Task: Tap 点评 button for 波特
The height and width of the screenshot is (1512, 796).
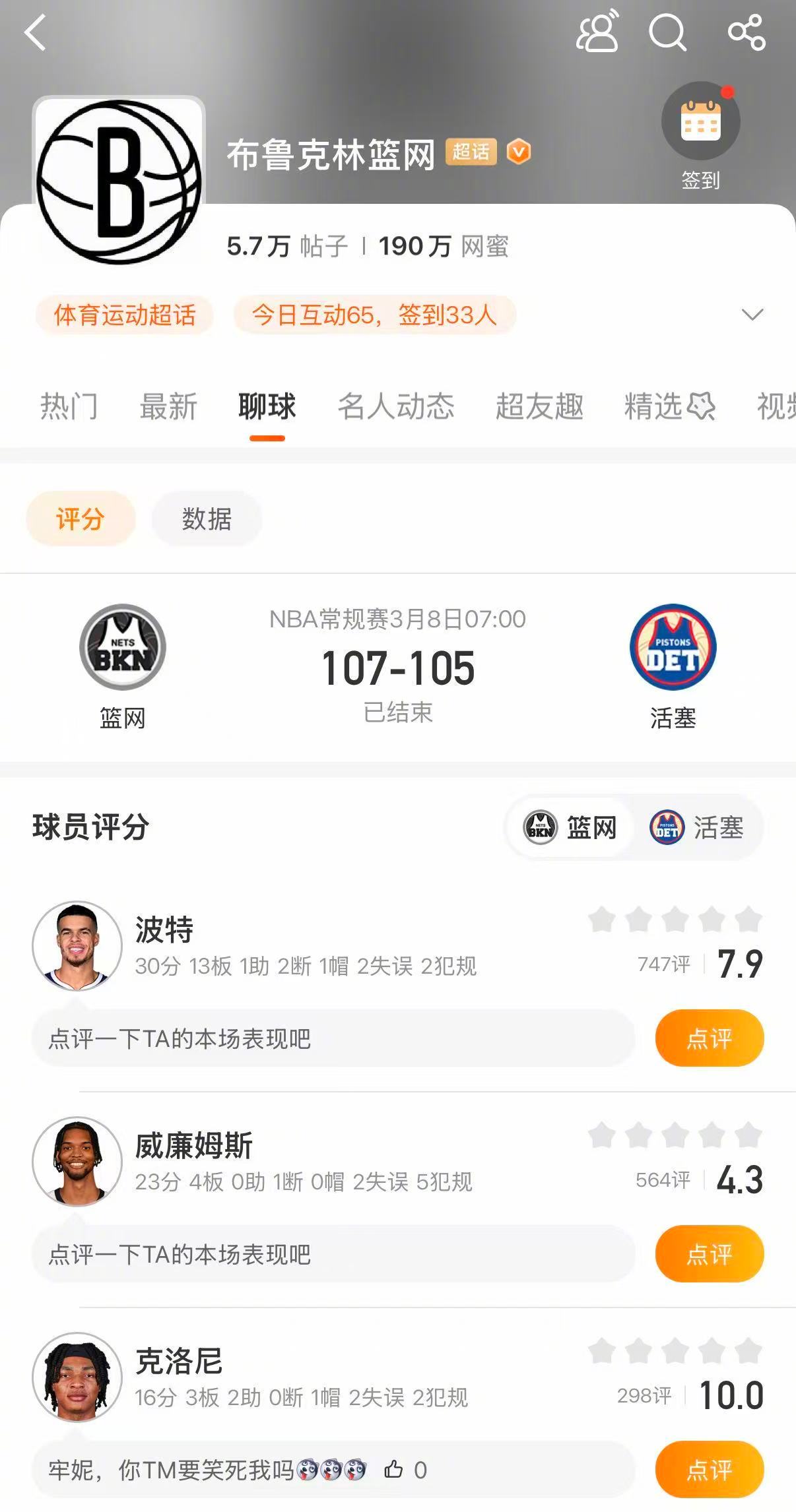Action: click(x=710, y=1038)
